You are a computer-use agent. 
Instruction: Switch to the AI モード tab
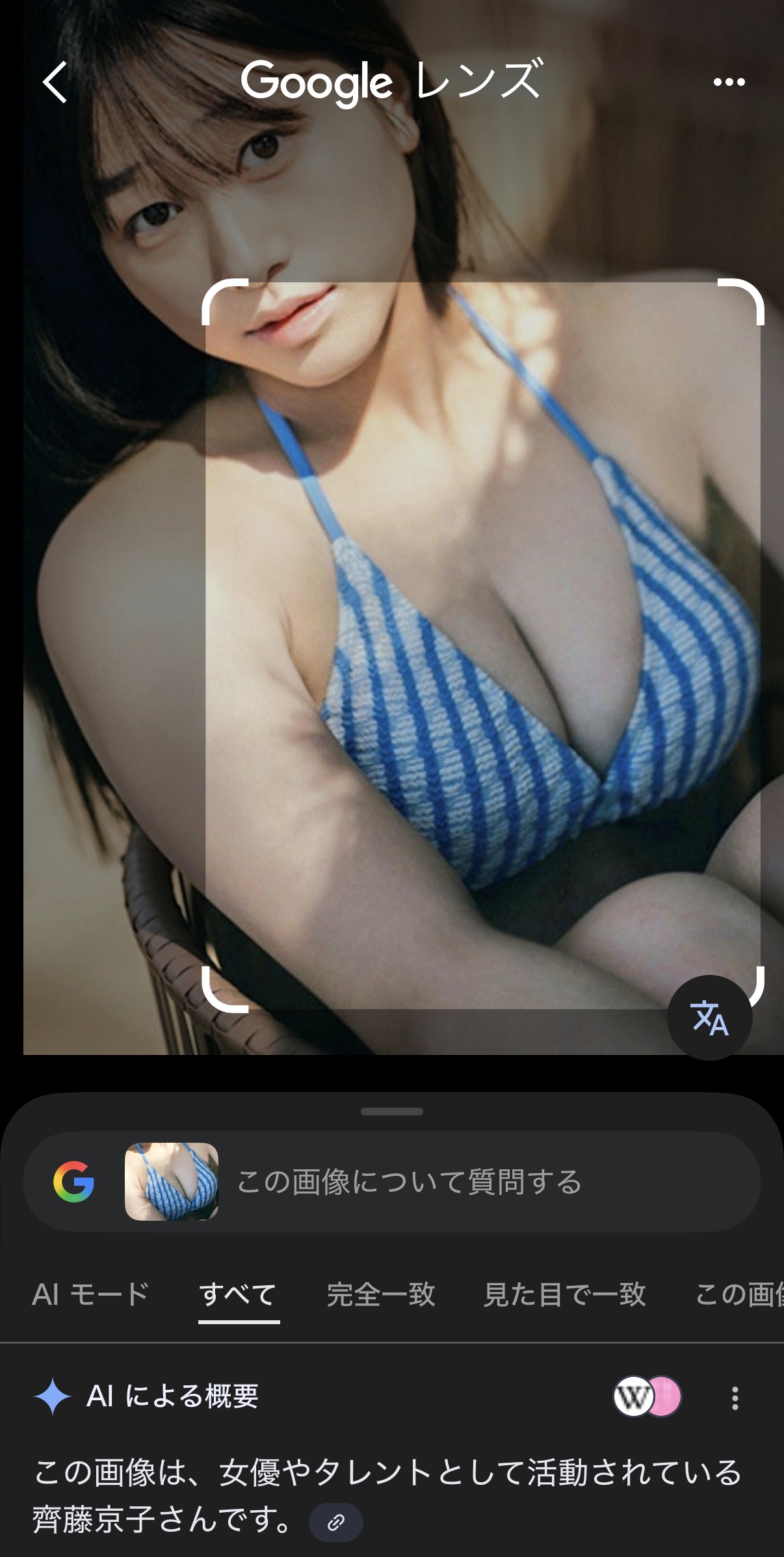coord(91,1294)
